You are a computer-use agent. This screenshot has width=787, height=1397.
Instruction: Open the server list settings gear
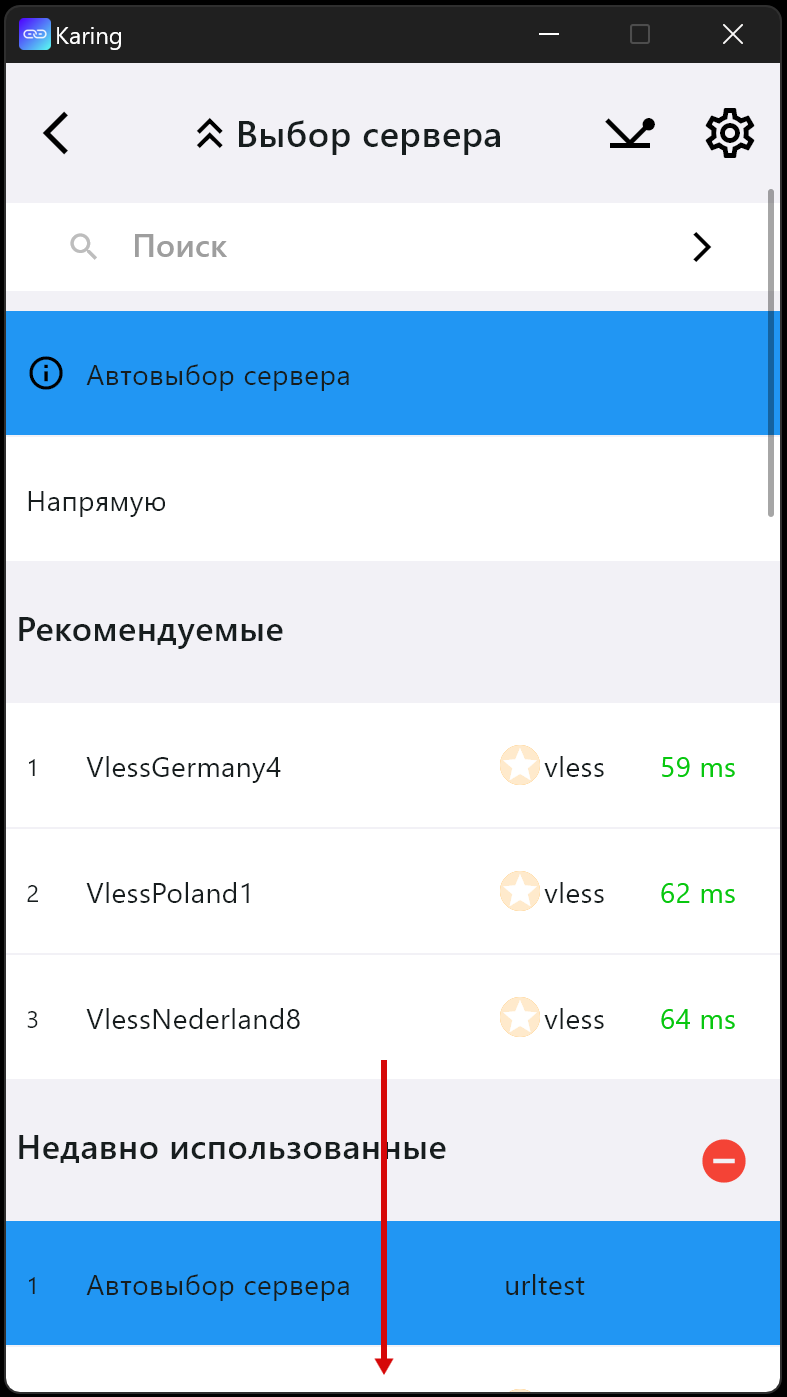[729, 133]
